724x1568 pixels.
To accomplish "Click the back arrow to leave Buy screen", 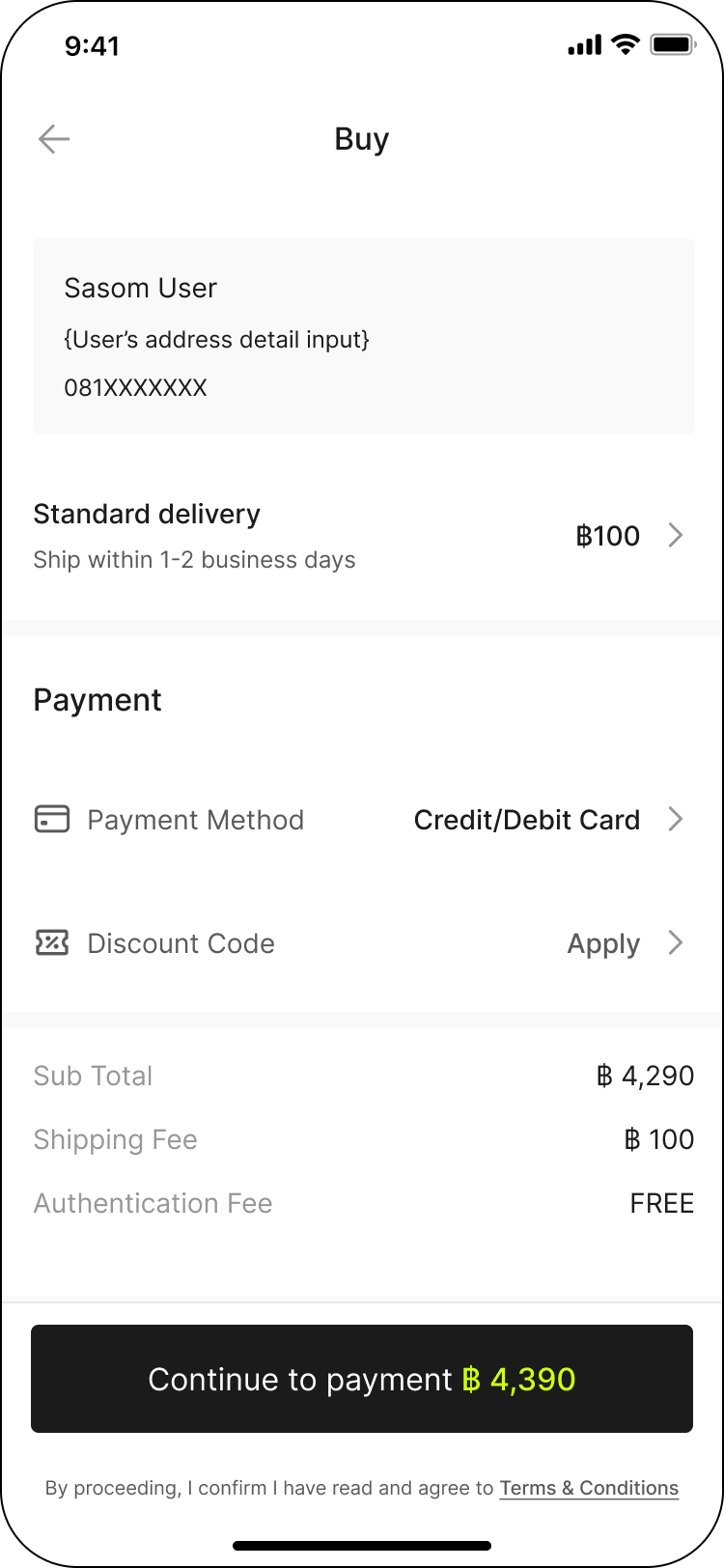I will [54, 139].
